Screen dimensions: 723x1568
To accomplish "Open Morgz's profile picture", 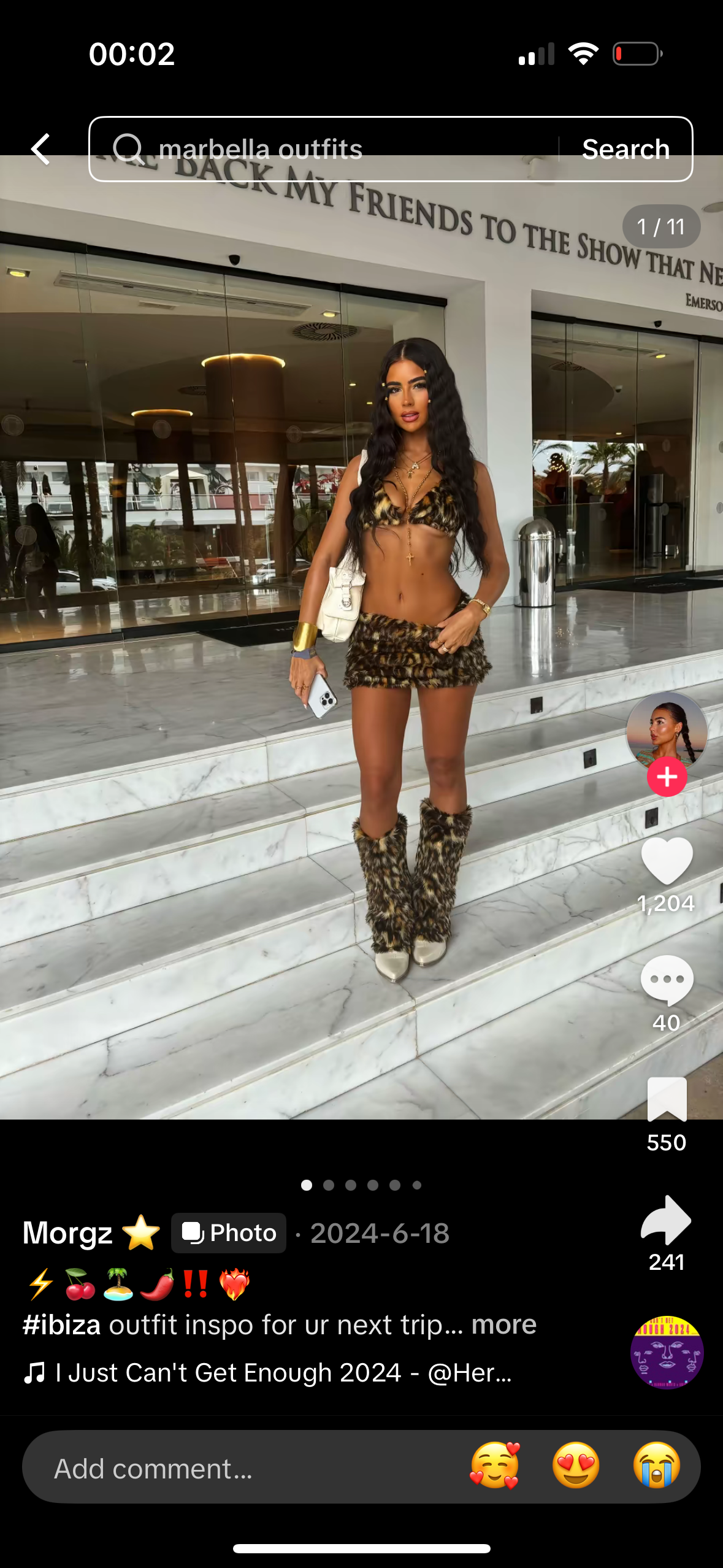I will (x=667, y=731).
